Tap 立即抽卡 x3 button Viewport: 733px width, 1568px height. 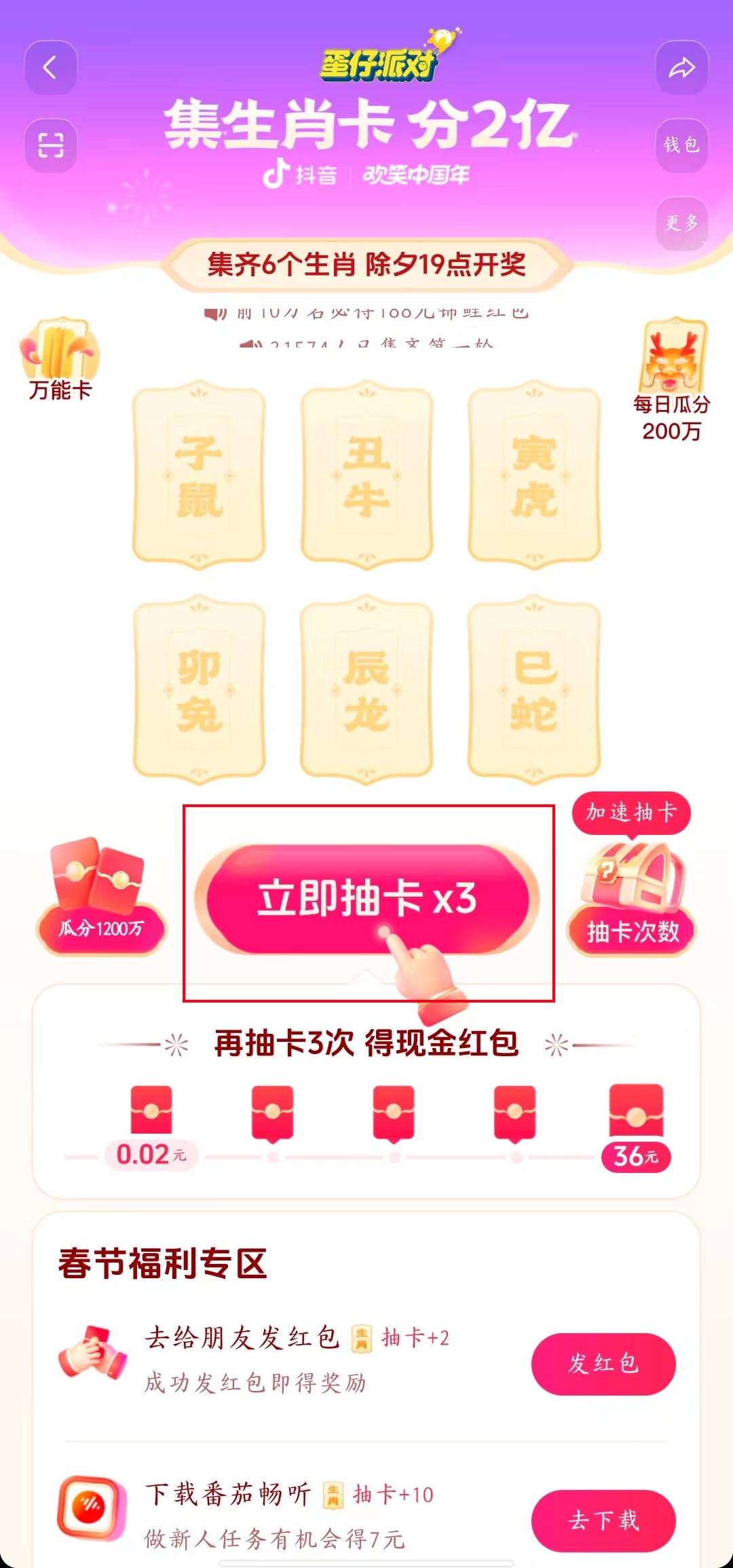click(x=367, y=899)
